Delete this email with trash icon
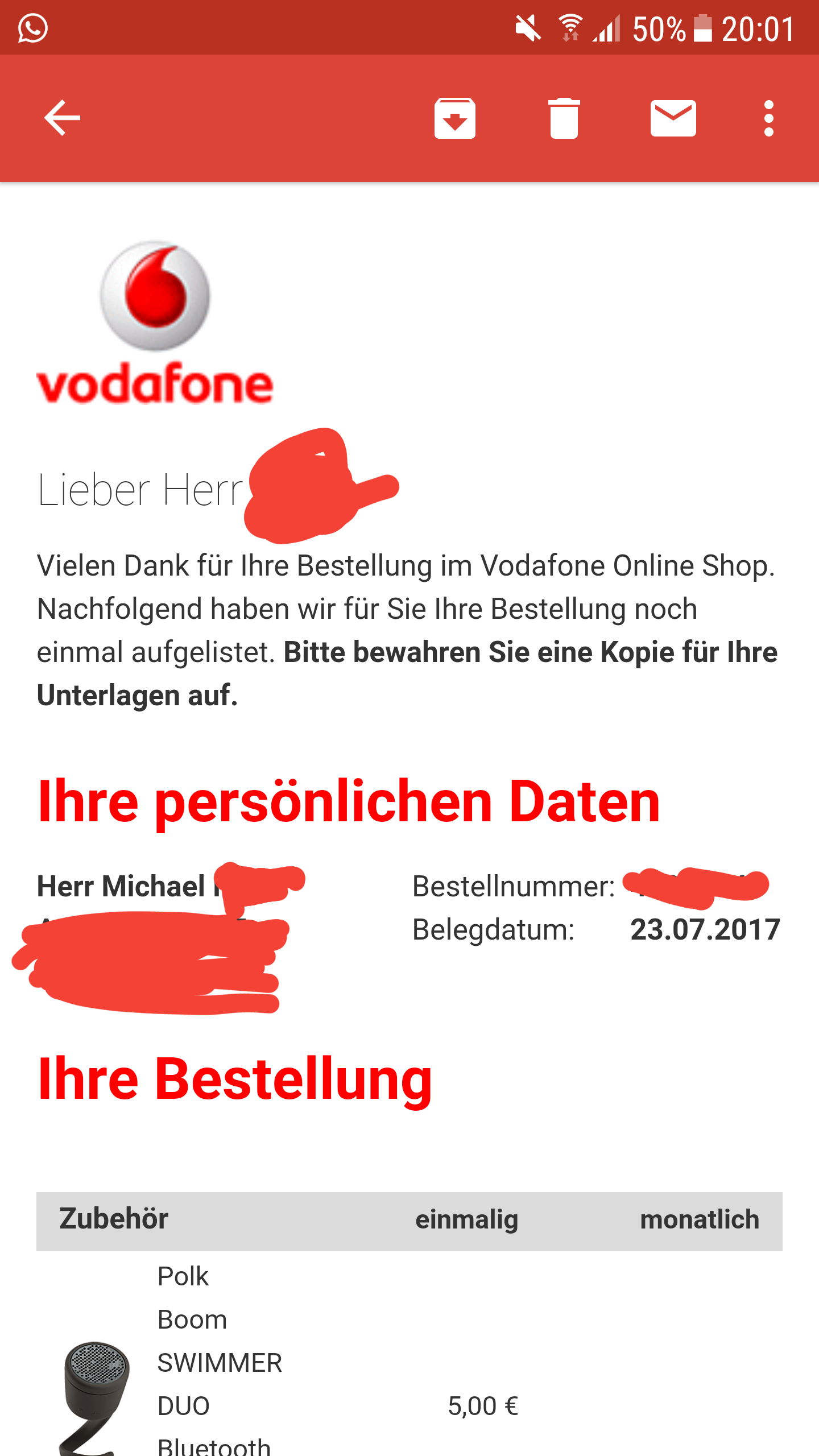The image size is (819, 1456). [x=564, y=118]
